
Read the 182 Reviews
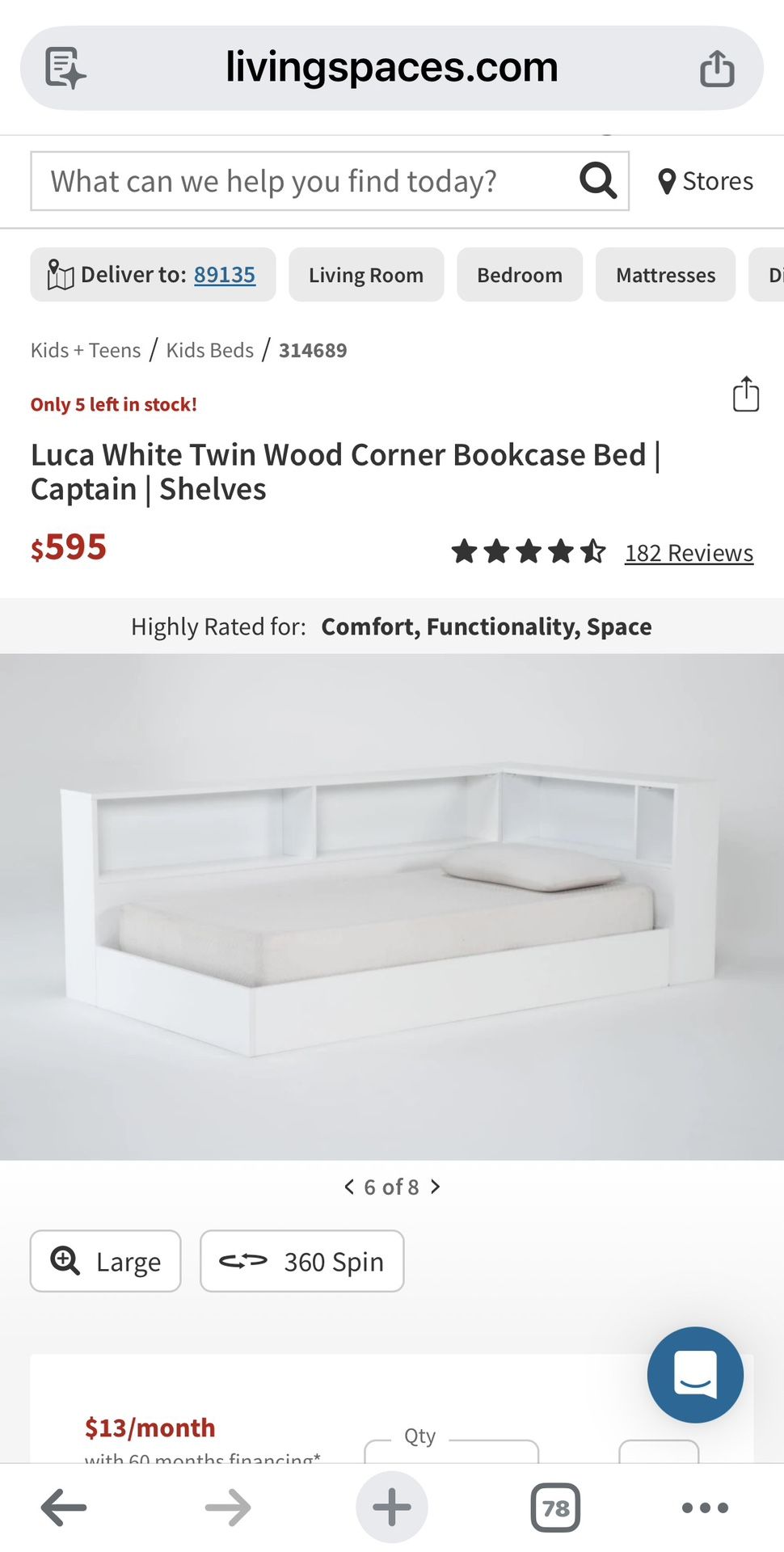pos(689,553)
